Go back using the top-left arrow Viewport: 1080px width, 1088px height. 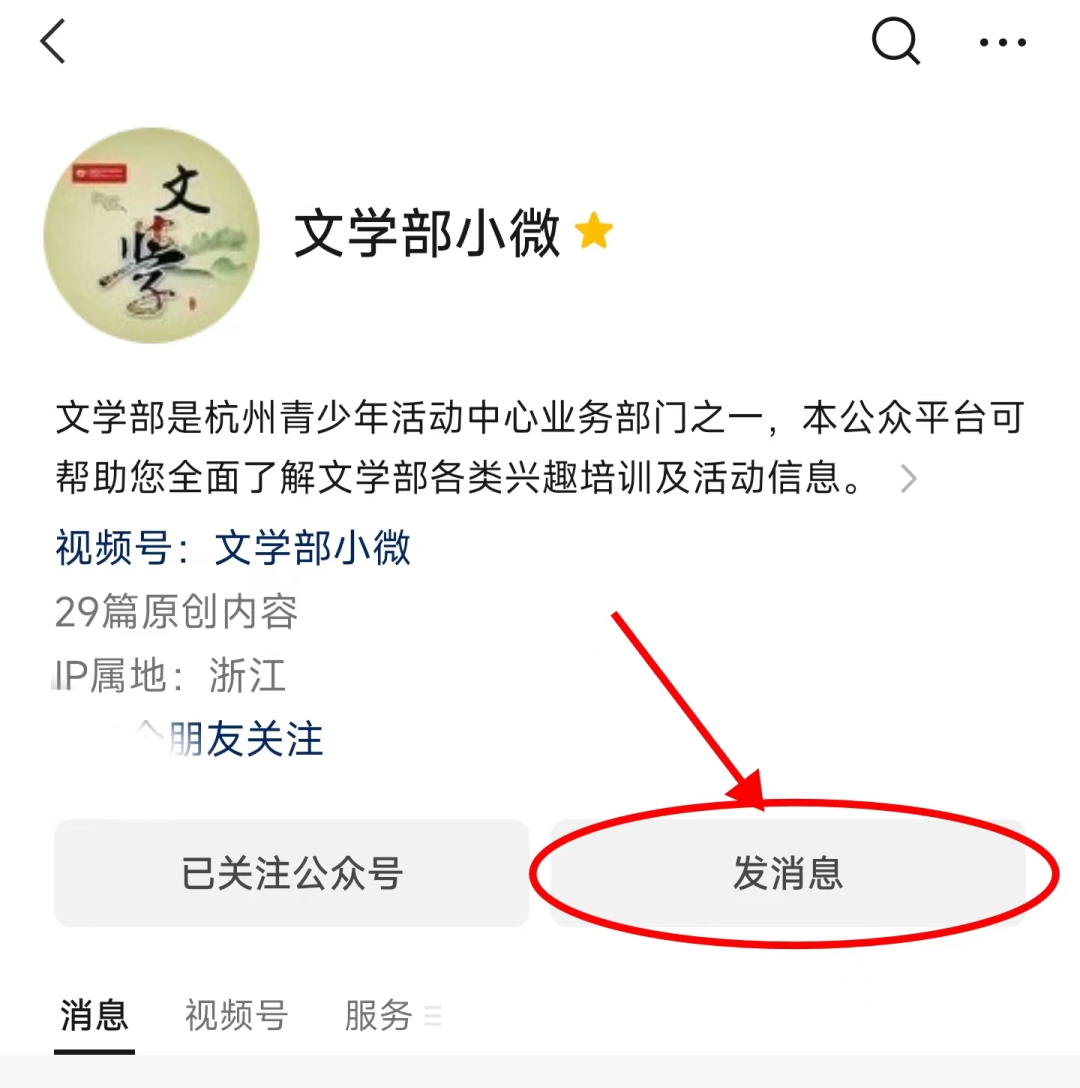53,43
